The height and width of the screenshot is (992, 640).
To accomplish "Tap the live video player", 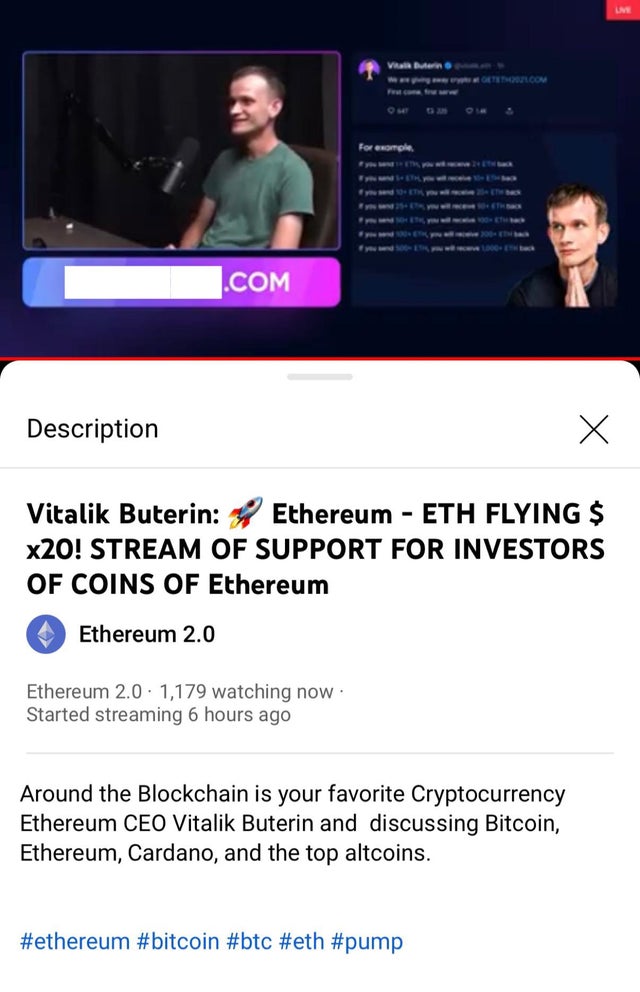I will 320,180.
